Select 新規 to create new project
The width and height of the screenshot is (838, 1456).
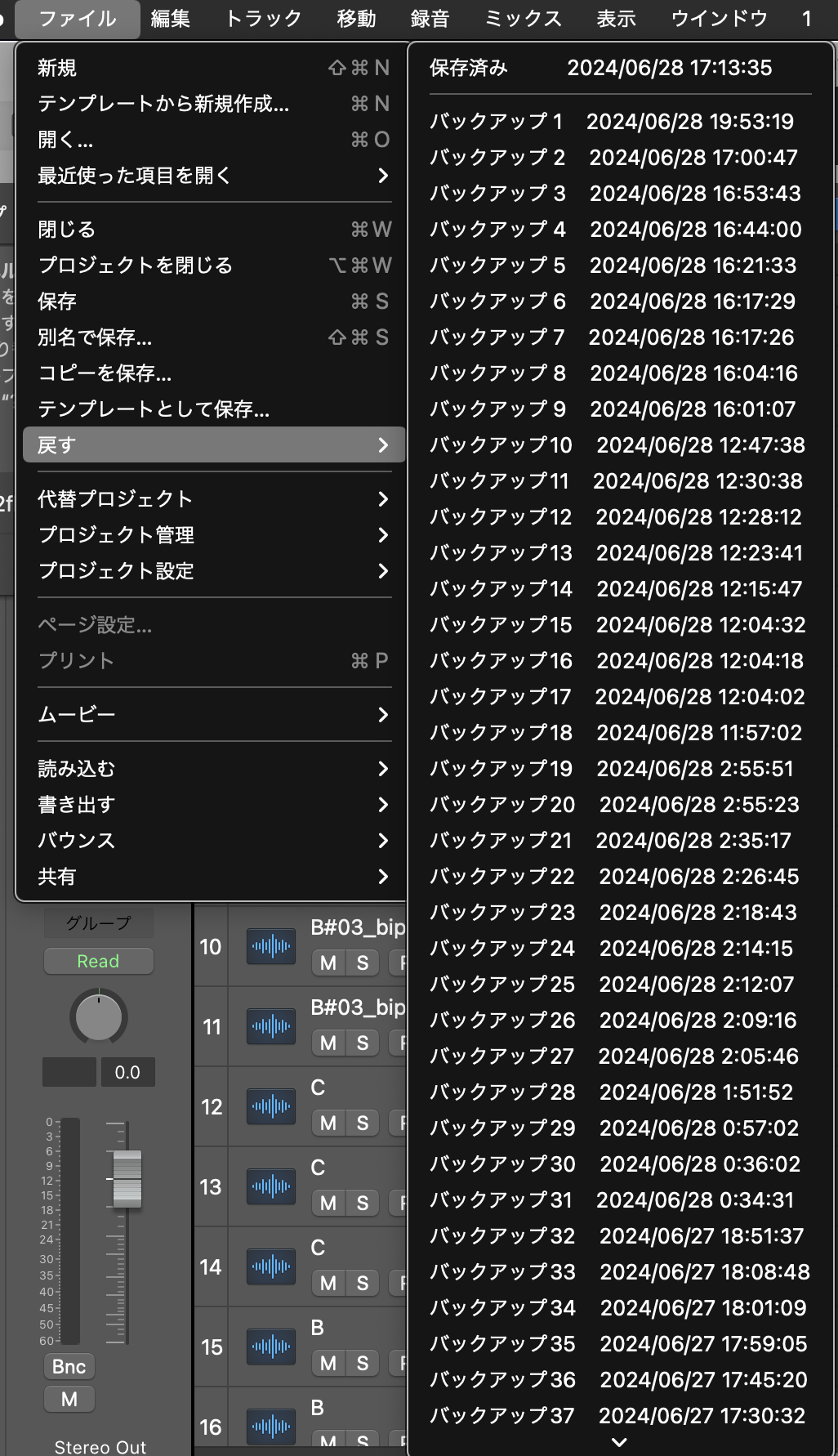click(57, 68)
